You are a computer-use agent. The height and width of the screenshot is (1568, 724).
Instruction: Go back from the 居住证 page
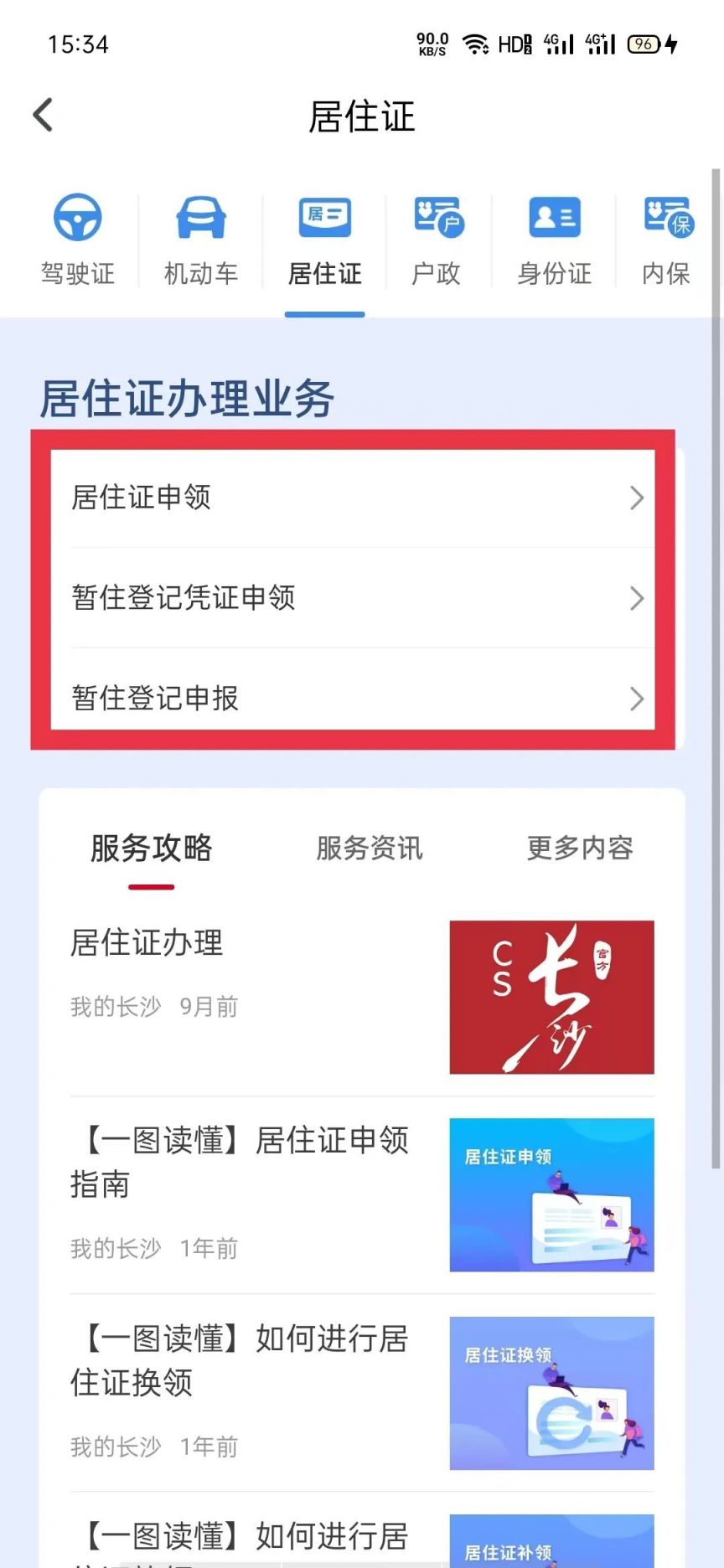44,116
